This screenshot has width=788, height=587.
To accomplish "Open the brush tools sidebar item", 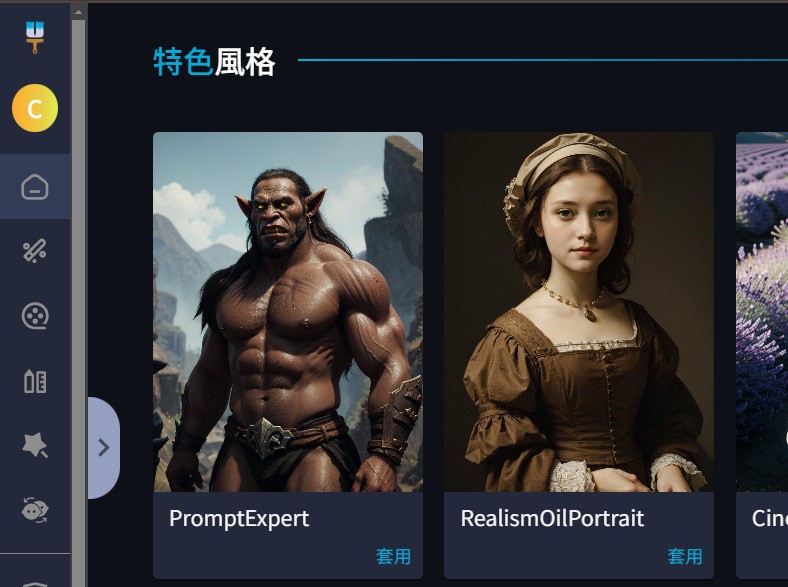I will [35, 251].
